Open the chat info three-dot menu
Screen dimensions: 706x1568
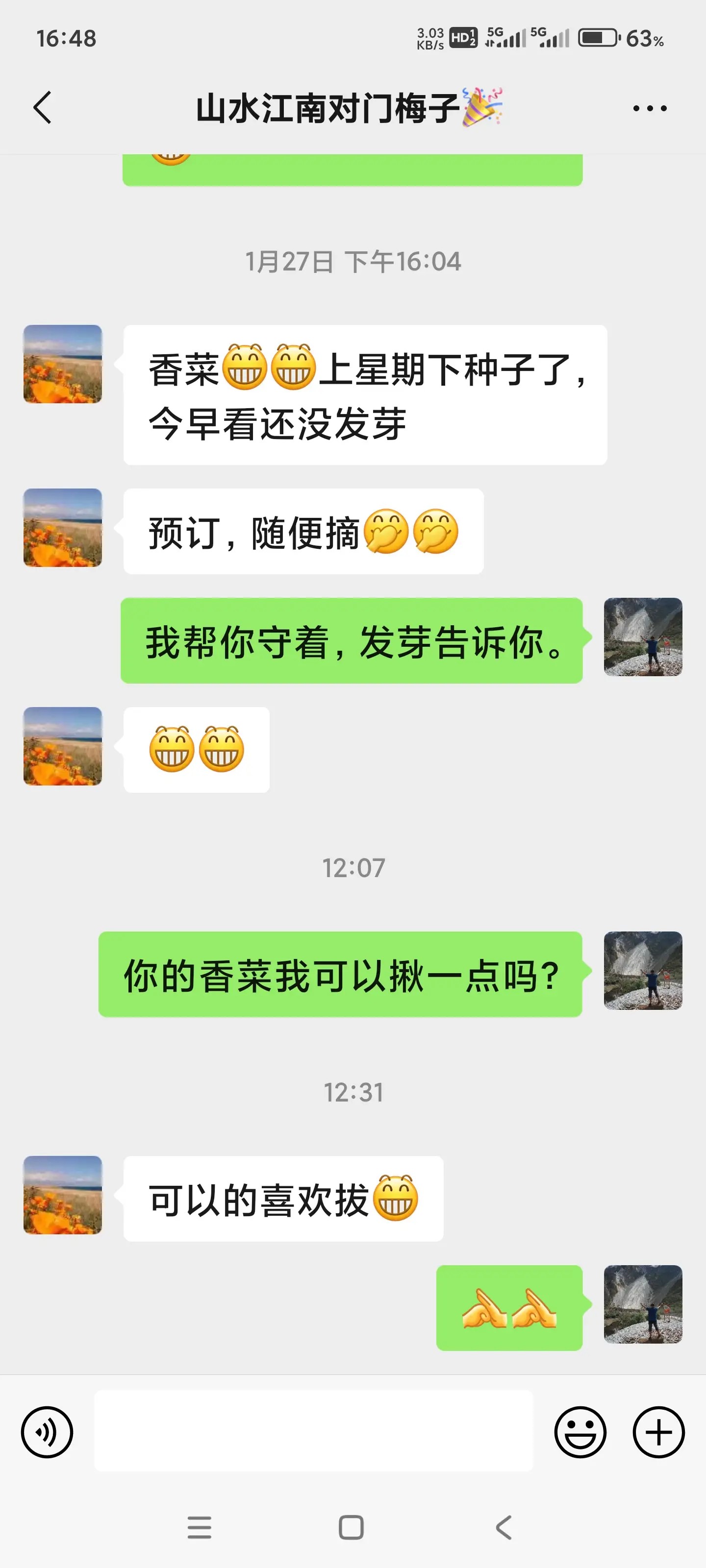coord(649,108)
